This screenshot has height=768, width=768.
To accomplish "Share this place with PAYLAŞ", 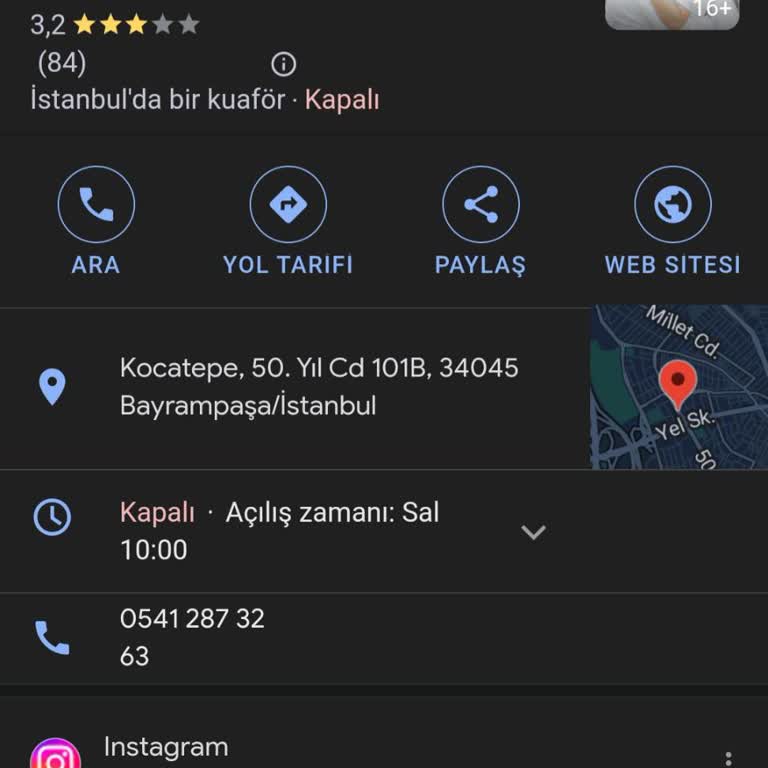I will tap(480, 205).
